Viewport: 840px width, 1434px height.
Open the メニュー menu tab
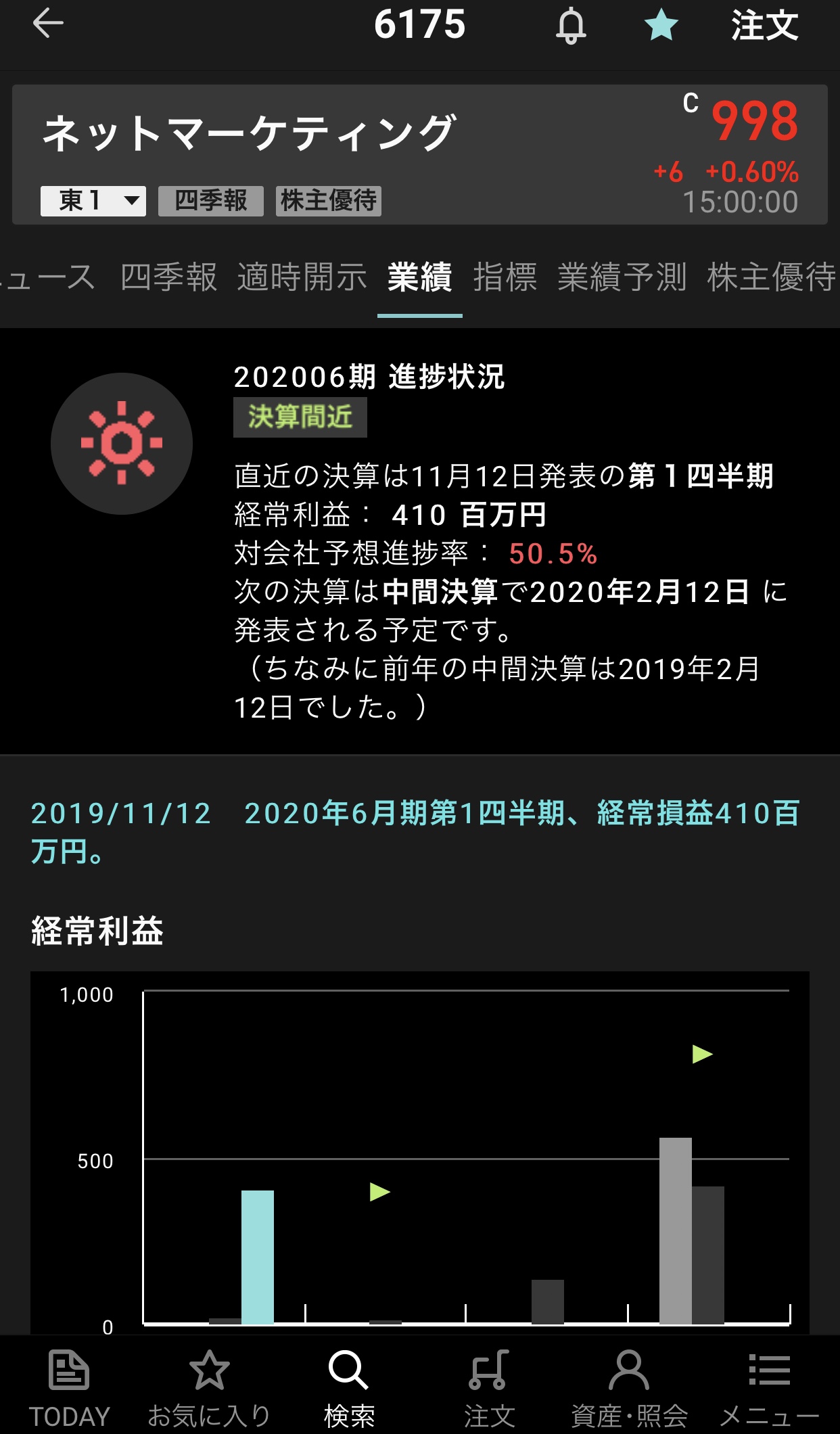click(x=769, y=1387)
